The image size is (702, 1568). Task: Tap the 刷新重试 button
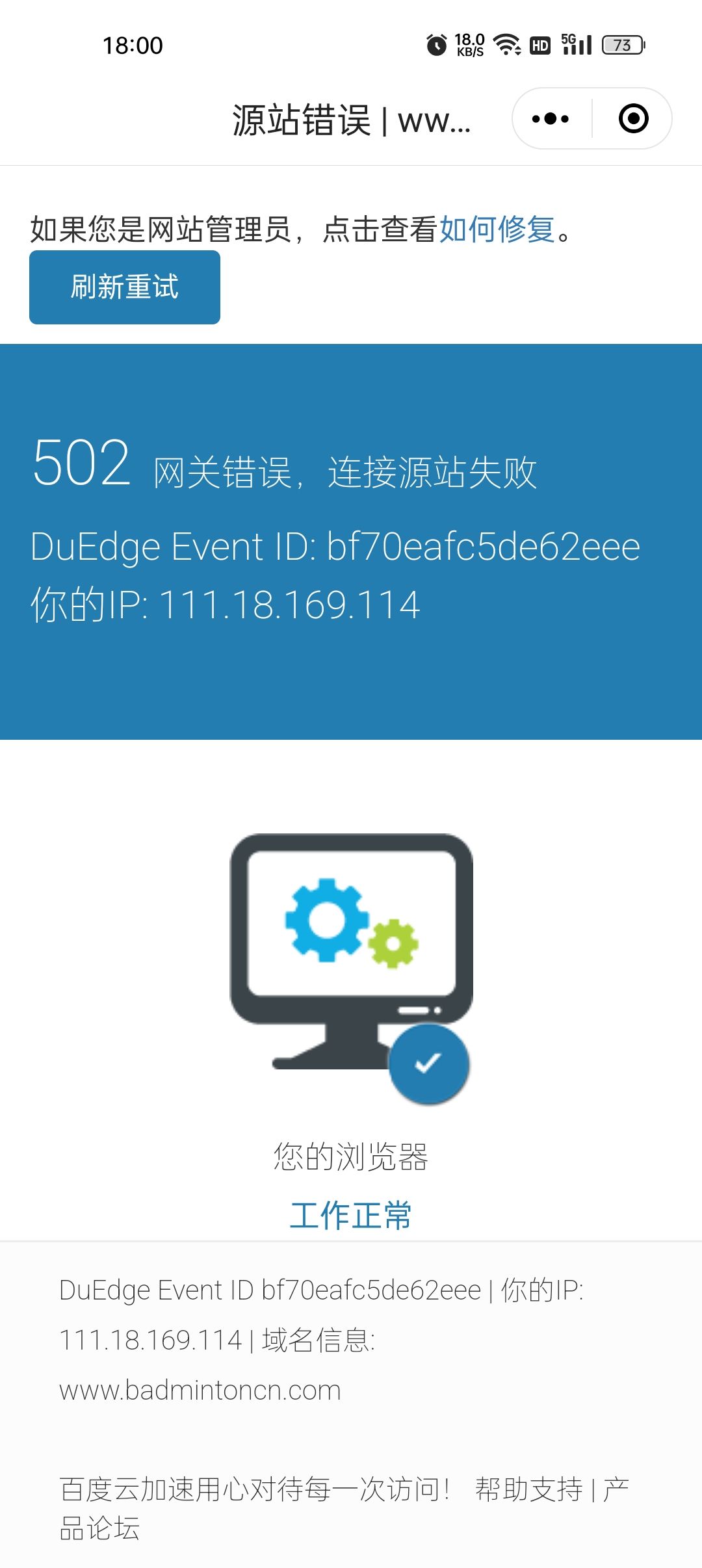coord(125,287)
